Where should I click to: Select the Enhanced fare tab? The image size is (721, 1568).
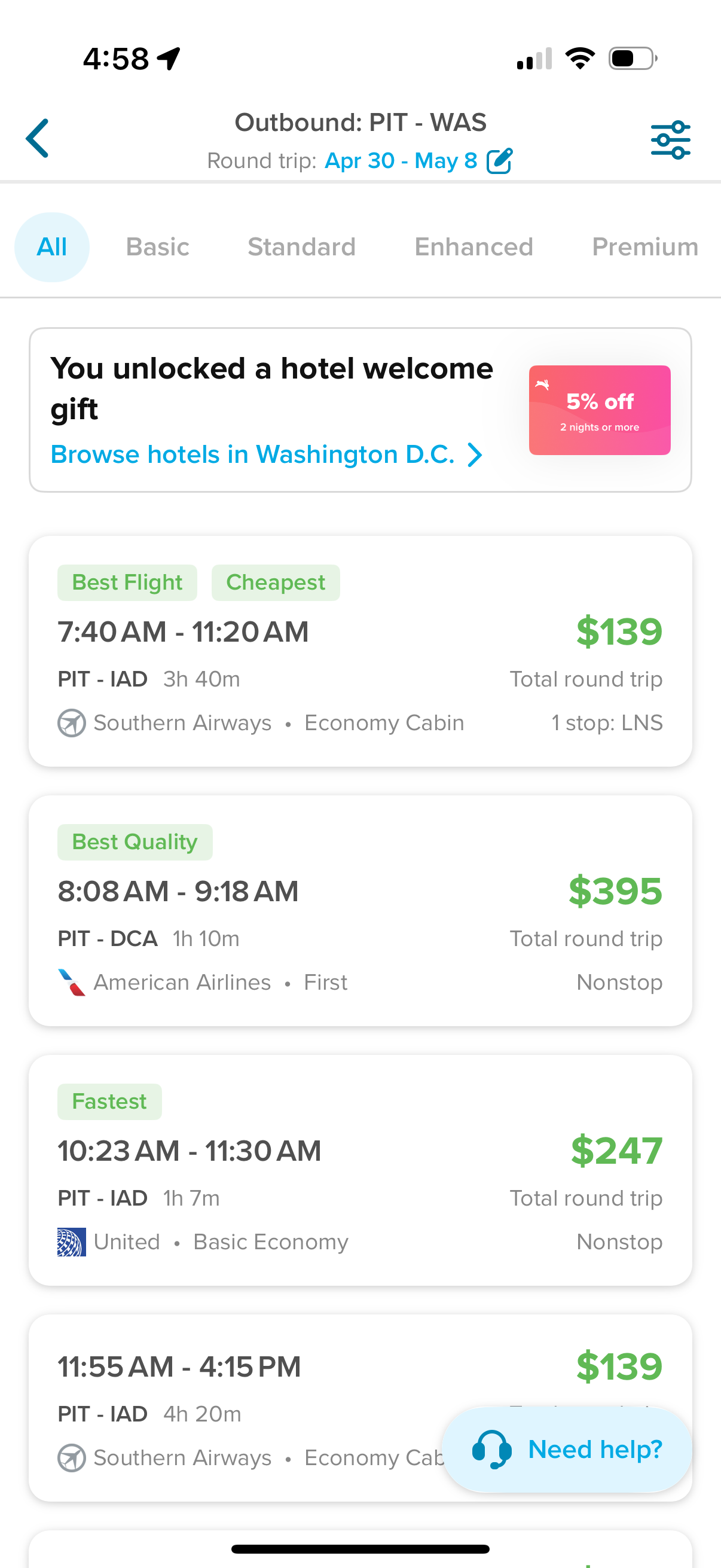click(x=473, y=247)
